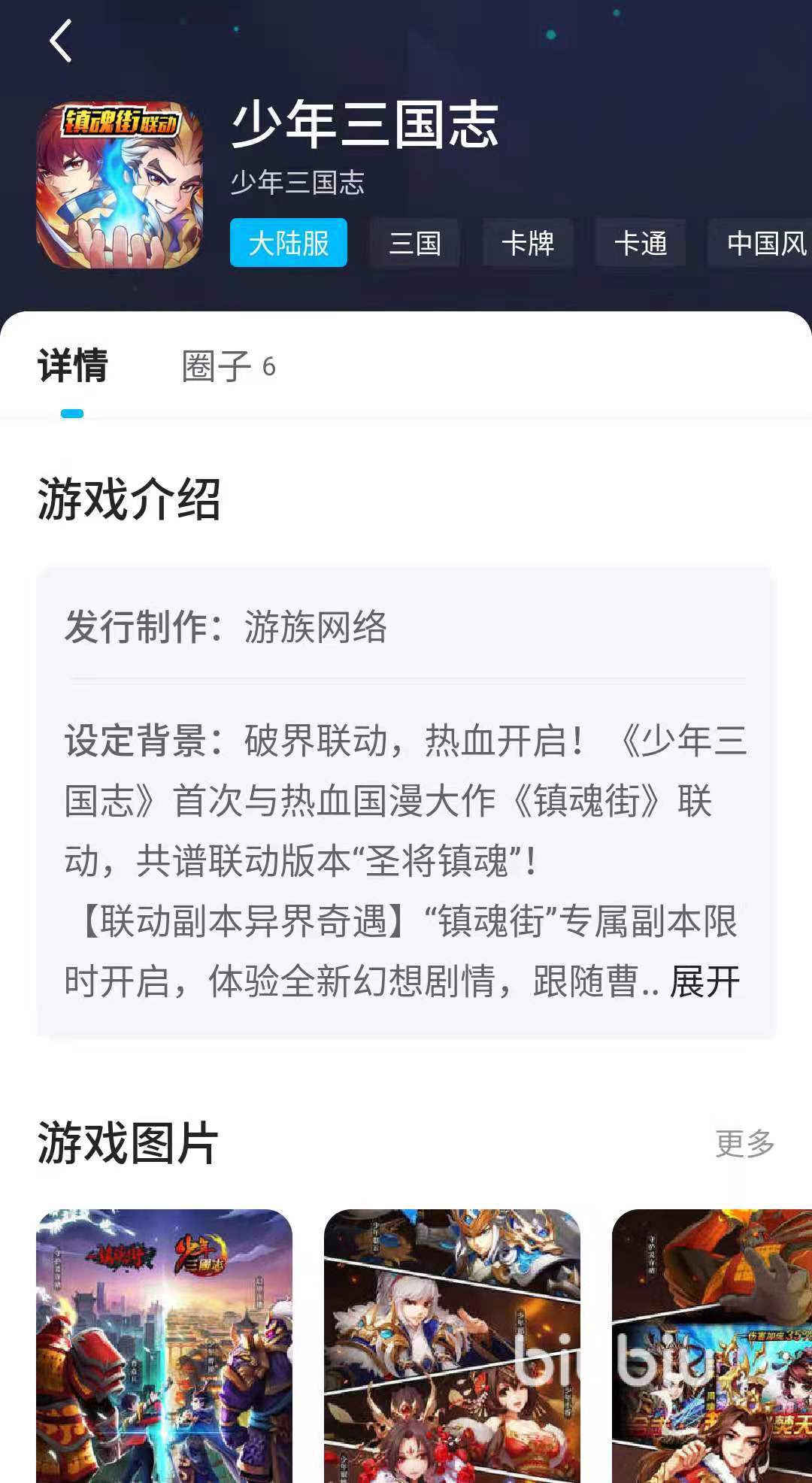The image size is (812, 1483).
Task: Expand the game introduction with 展开
Action: pos(704,981)
